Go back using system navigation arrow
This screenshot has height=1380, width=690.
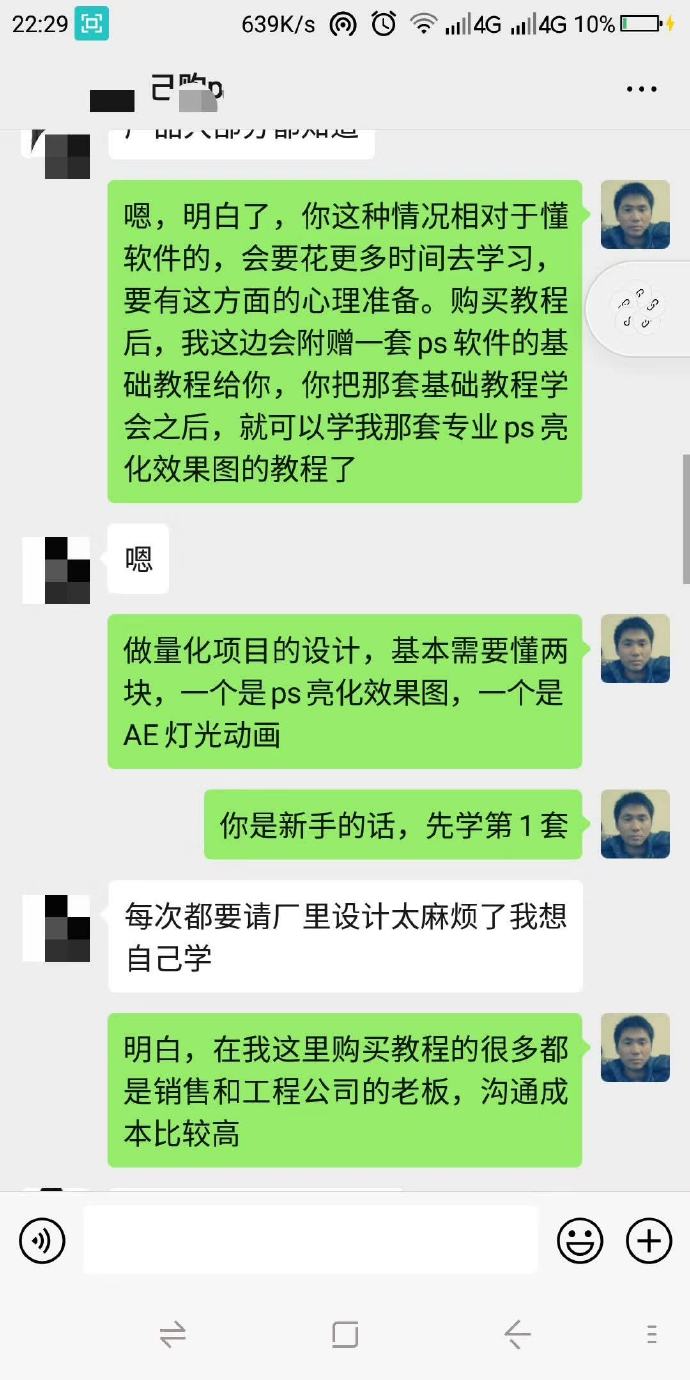coord(517,1334)
